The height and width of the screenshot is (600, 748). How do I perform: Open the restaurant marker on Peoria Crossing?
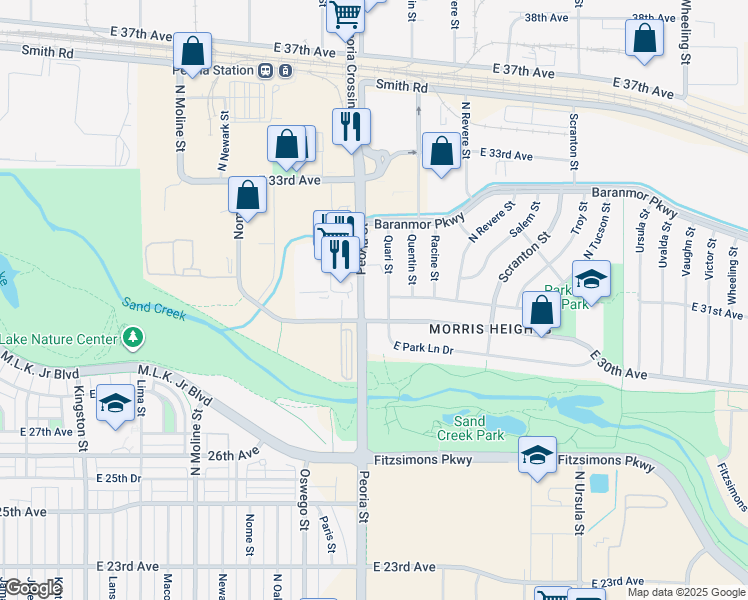pos(351,126)
